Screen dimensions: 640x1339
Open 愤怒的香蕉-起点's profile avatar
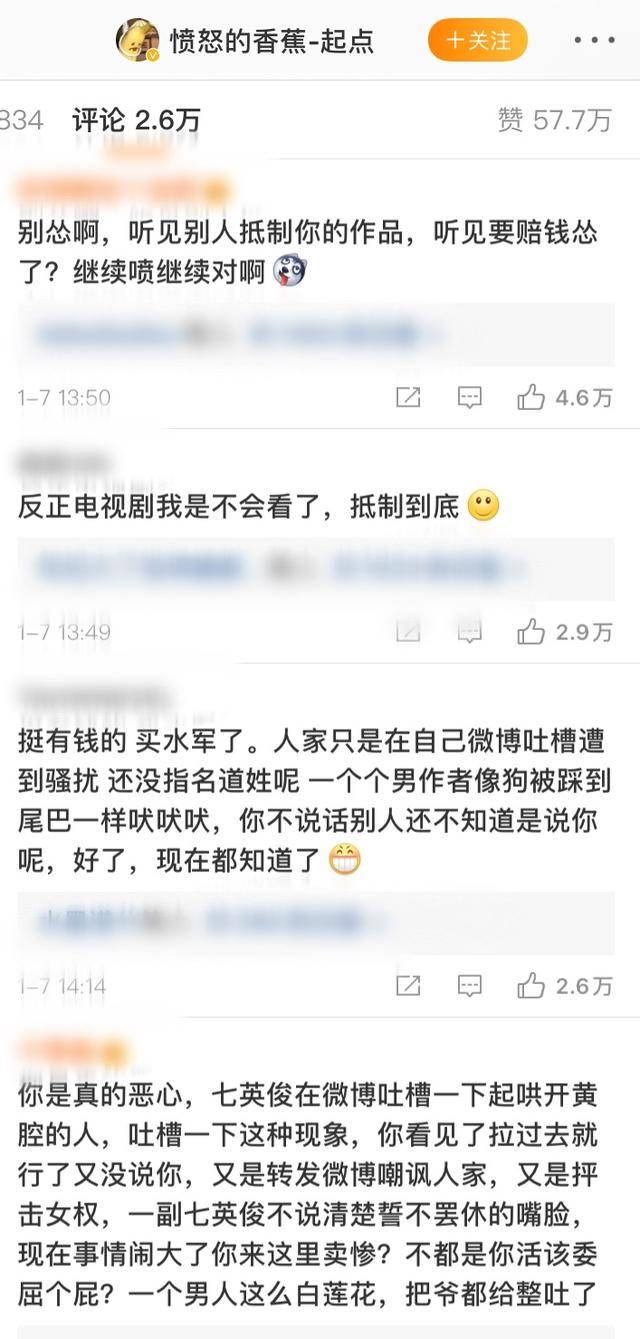(137, 41)
